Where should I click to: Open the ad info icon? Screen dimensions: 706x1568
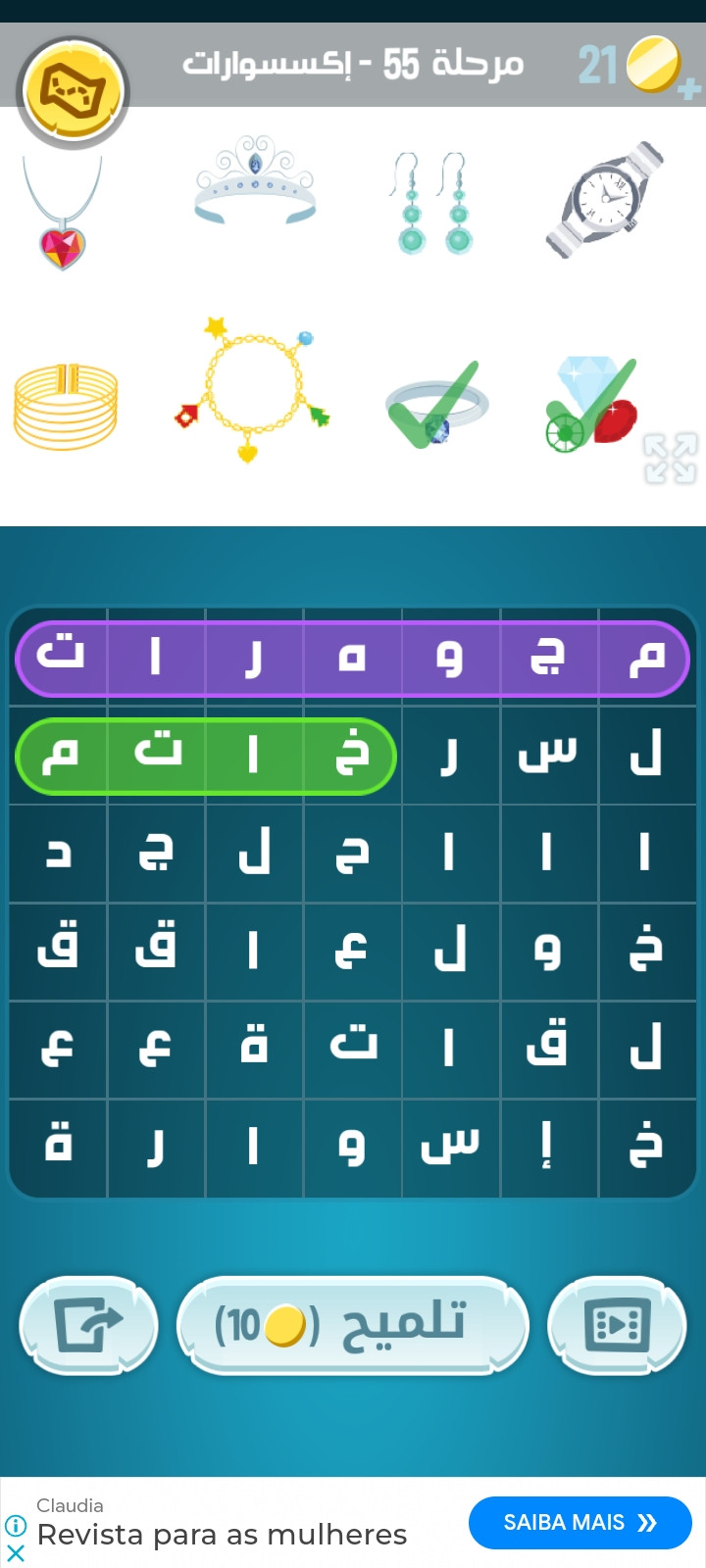pos(16,1525)
